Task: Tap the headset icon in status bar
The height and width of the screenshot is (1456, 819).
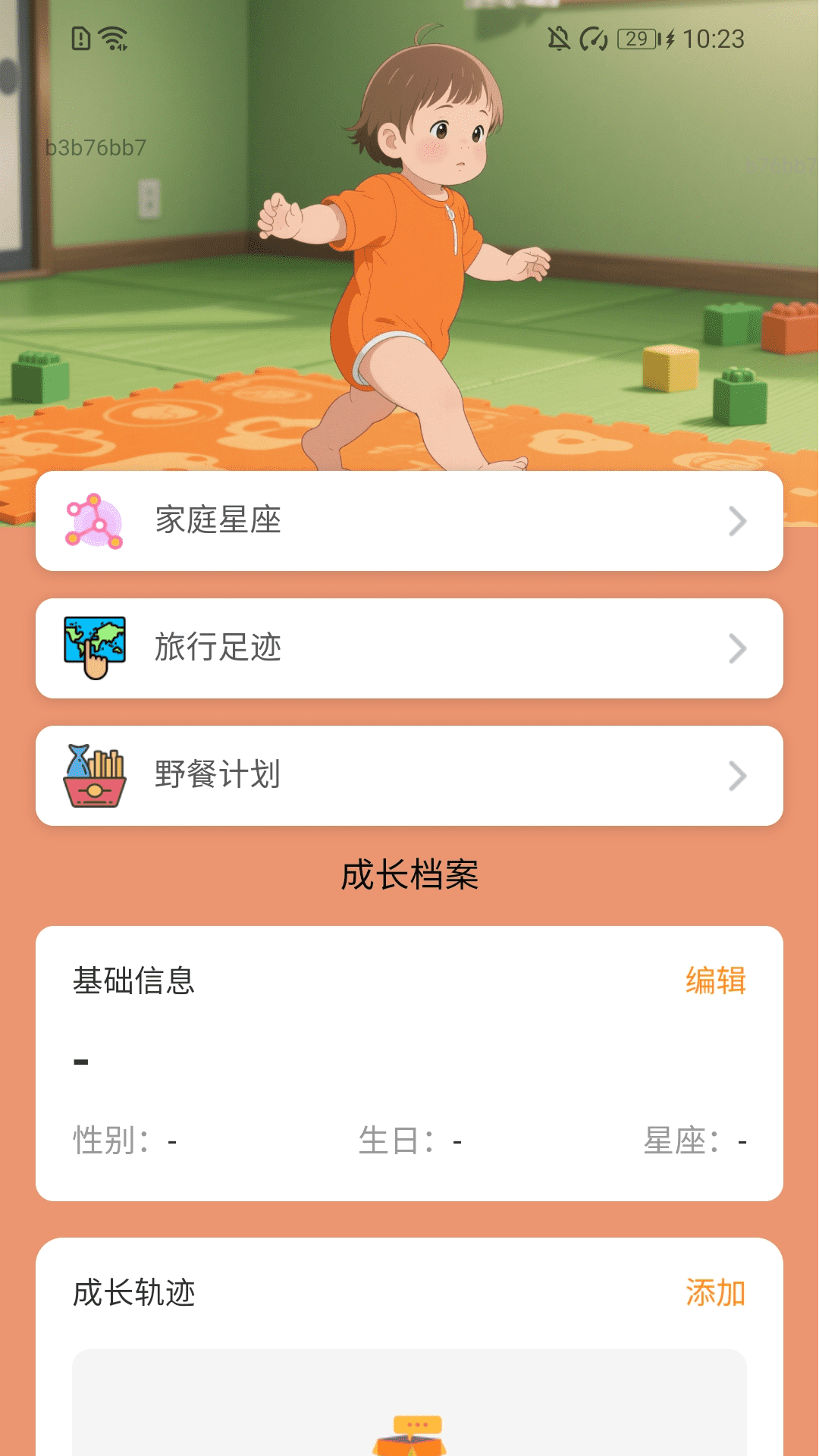Action: [592, 39]
